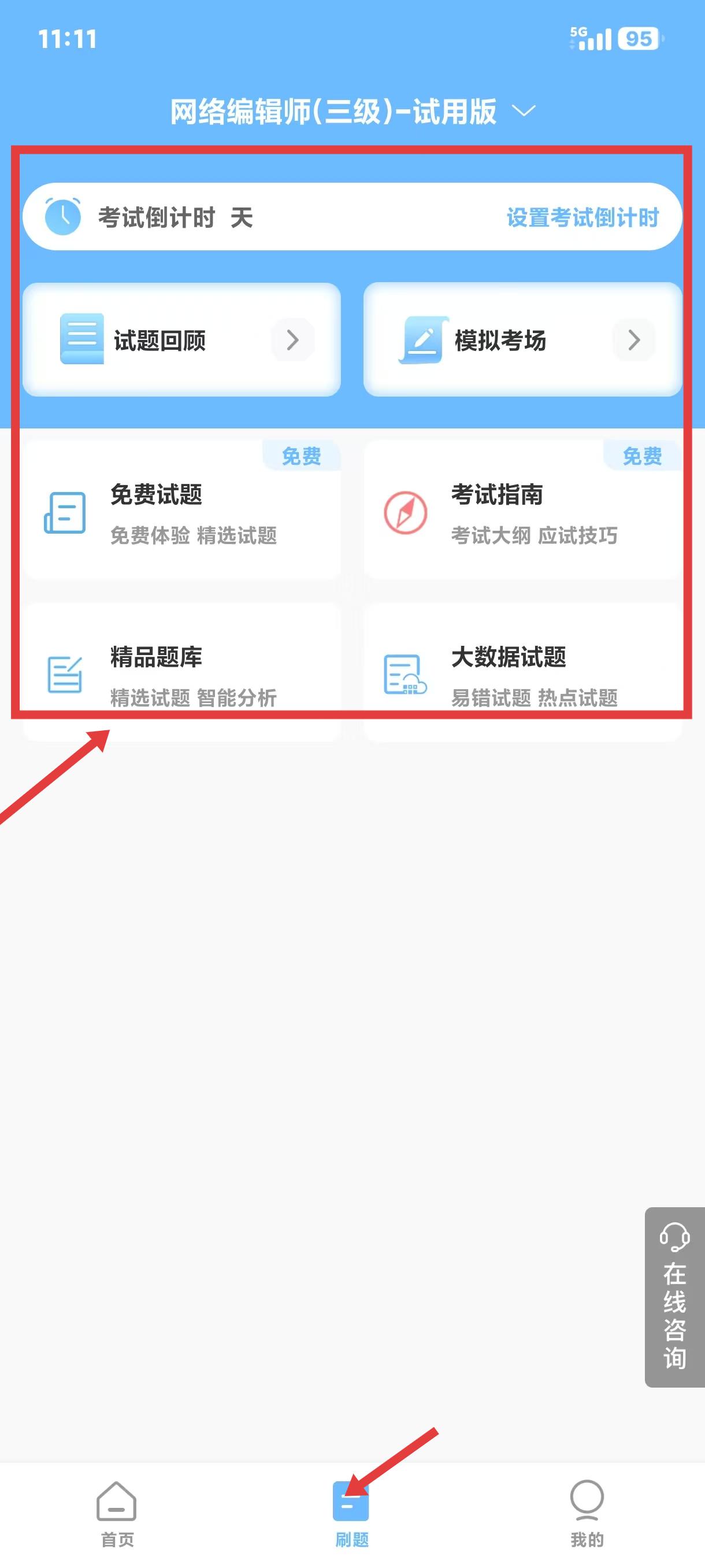Open 在线咨询 customer service
The image size is (705, 1568).
pos(674,1296)
